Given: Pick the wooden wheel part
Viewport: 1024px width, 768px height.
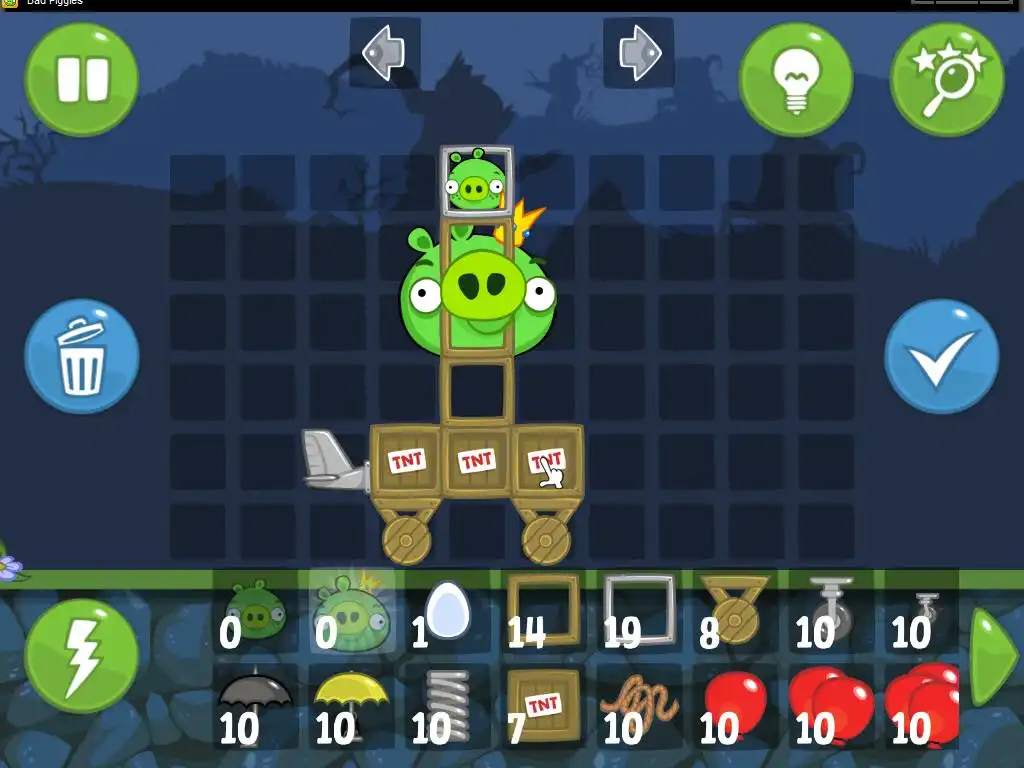Looking at the screenshot, I should 735,610.
